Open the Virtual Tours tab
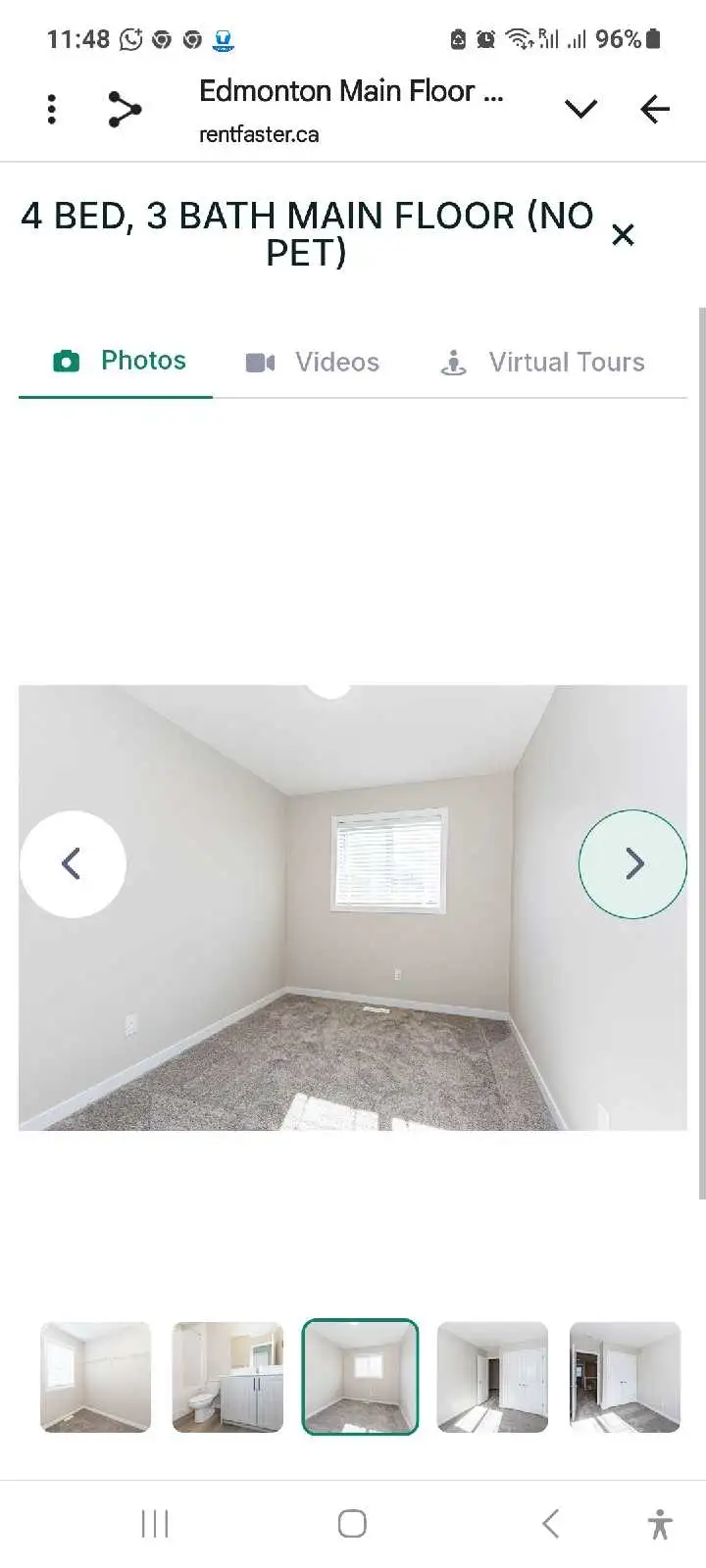The height and width of the screenshot is (1568, 706). click(x=542, y=363)
